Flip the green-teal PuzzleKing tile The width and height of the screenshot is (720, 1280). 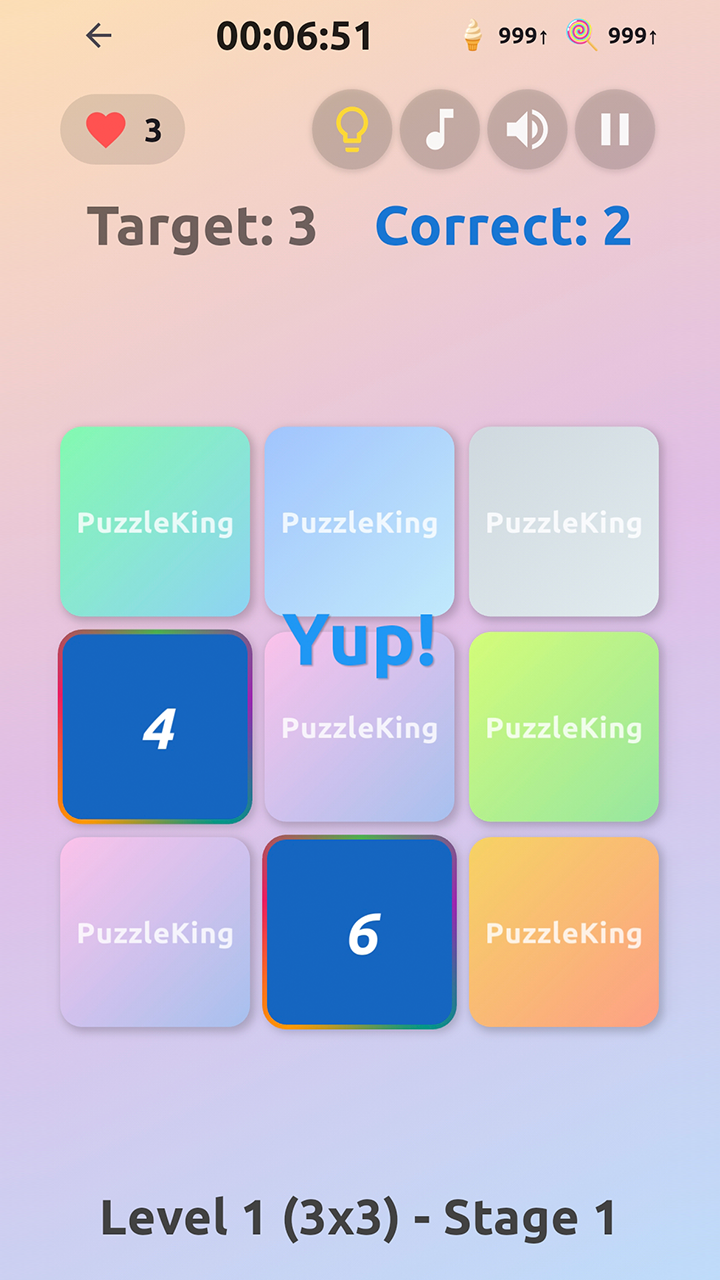[155, 521]
